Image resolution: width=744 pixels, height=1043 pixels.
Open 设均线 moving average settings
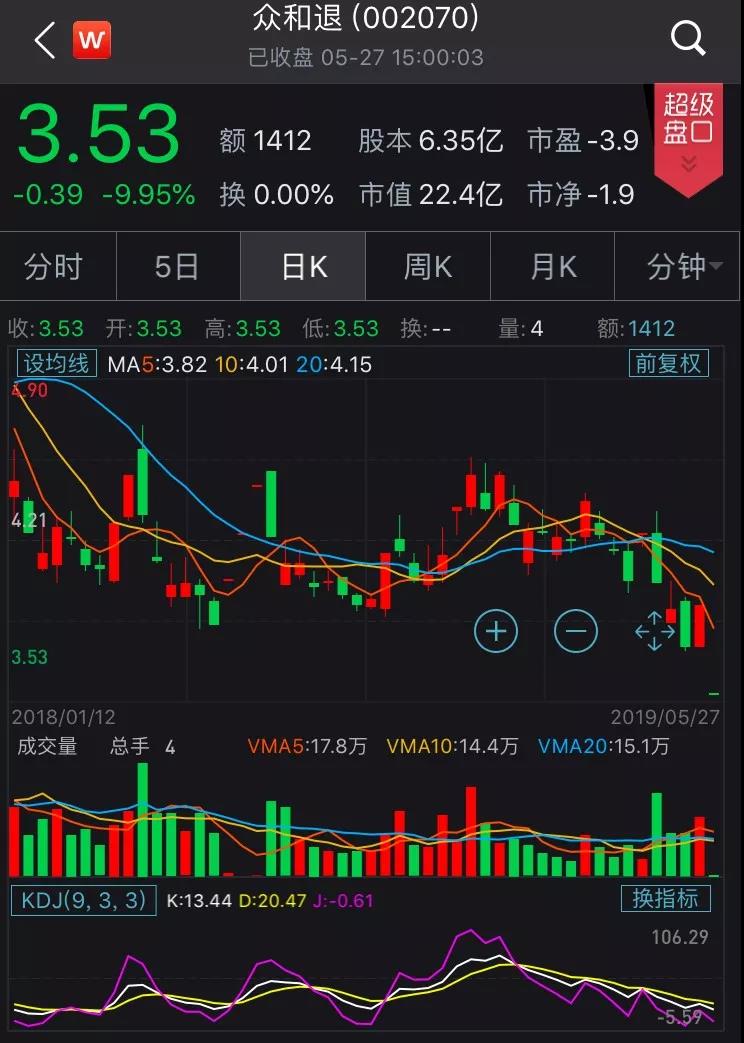(56, 363)
